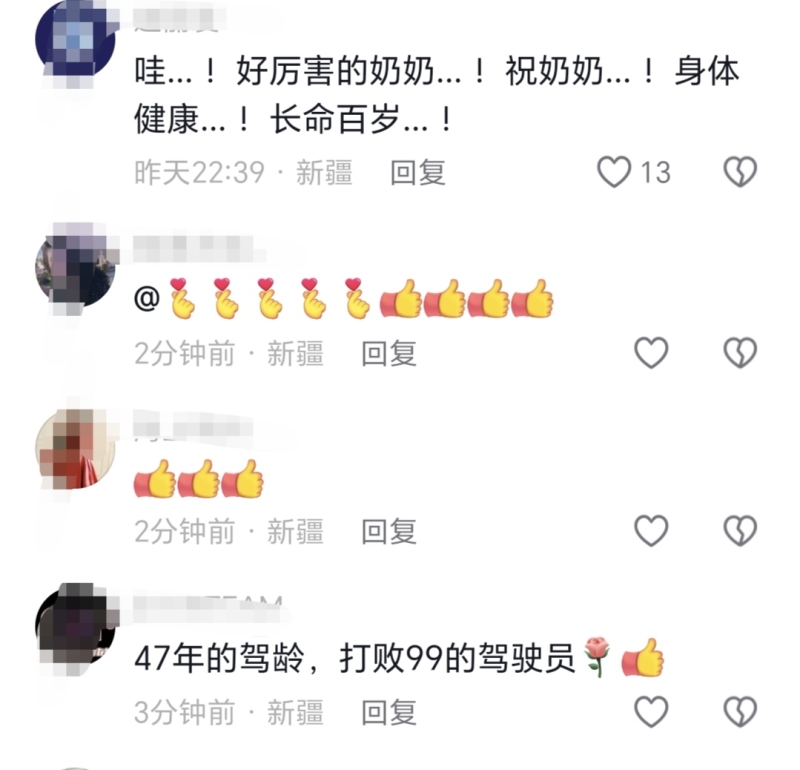Image resolution: width=800 pixels, height=770 pixels.
Task: Dislike the comment wishing 奶奶 身体健康
Action: (740, 172)
